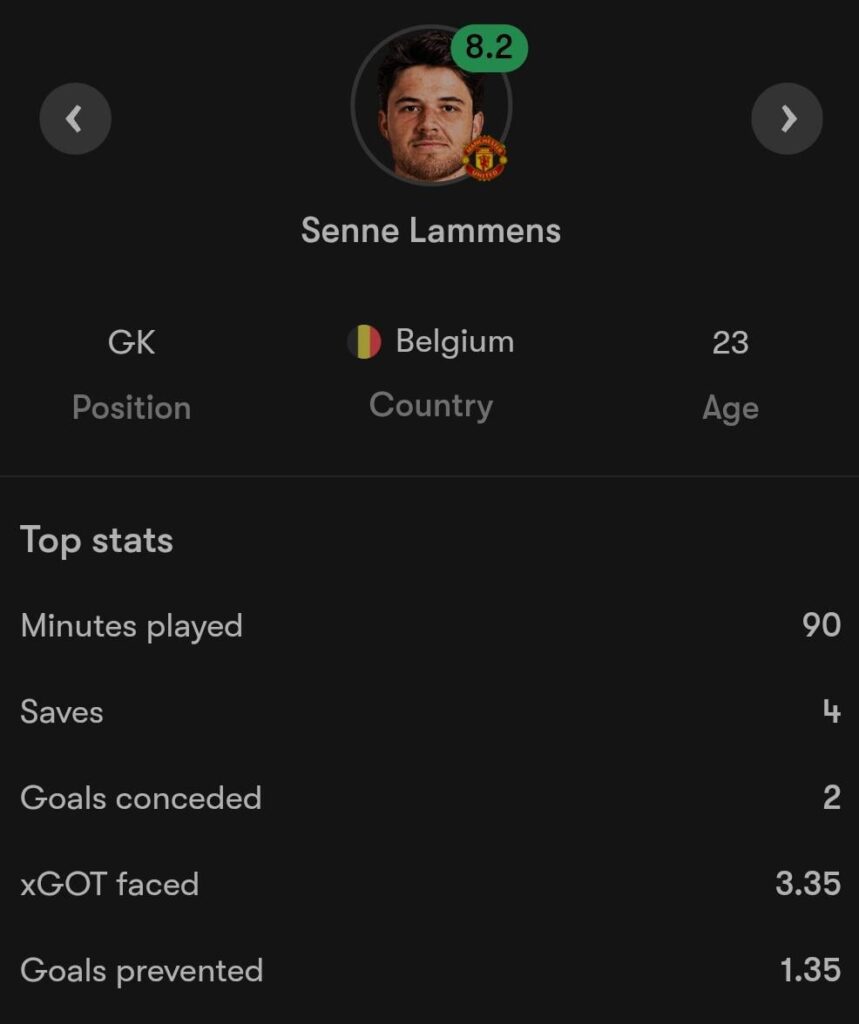Click the right navigation arrow
859x1024 pixels.
787,118
